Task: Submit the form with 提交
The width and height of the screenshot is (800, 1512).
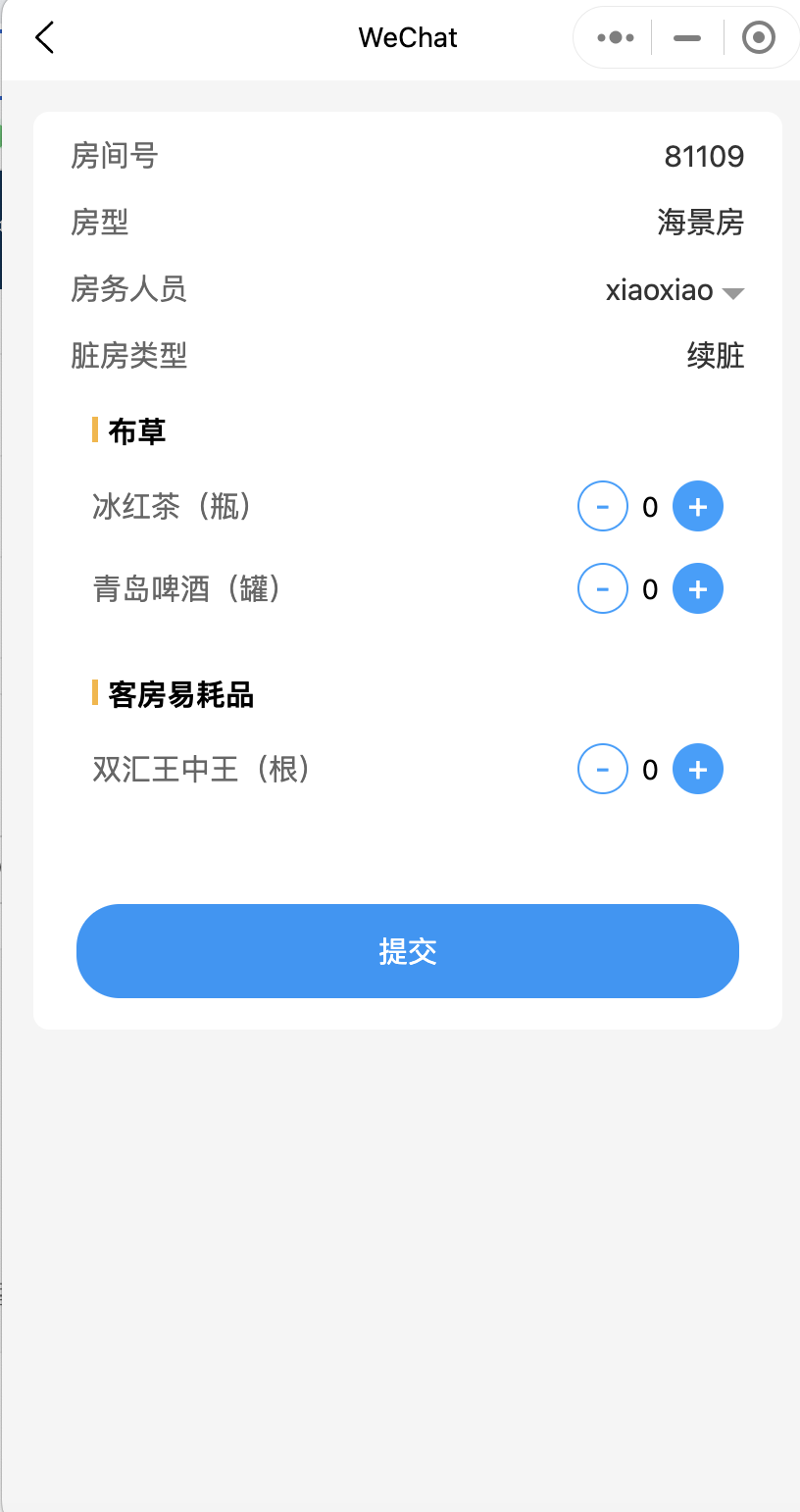Action: coord(408,951)
